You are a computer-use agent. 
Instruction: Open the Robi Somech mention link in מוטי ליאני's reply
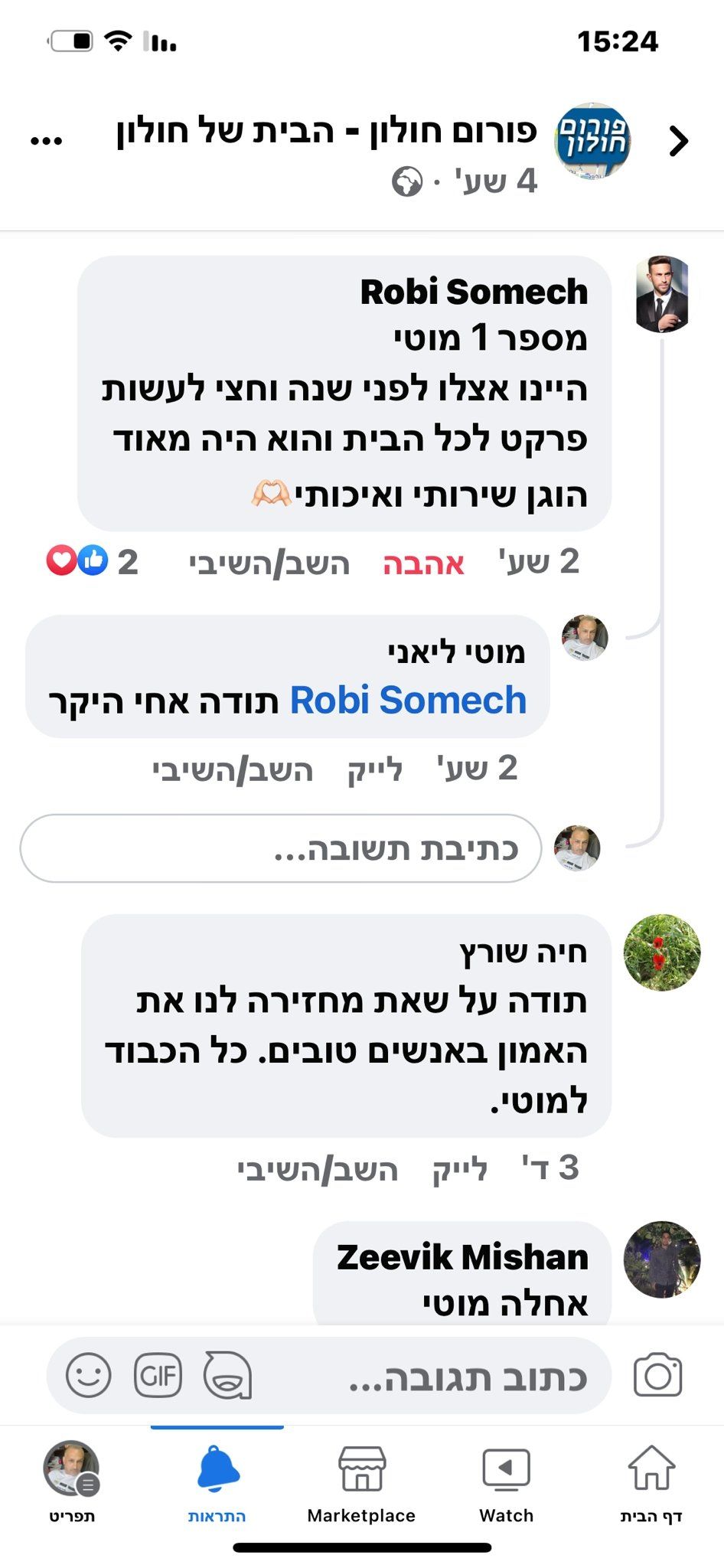point(408,701)
